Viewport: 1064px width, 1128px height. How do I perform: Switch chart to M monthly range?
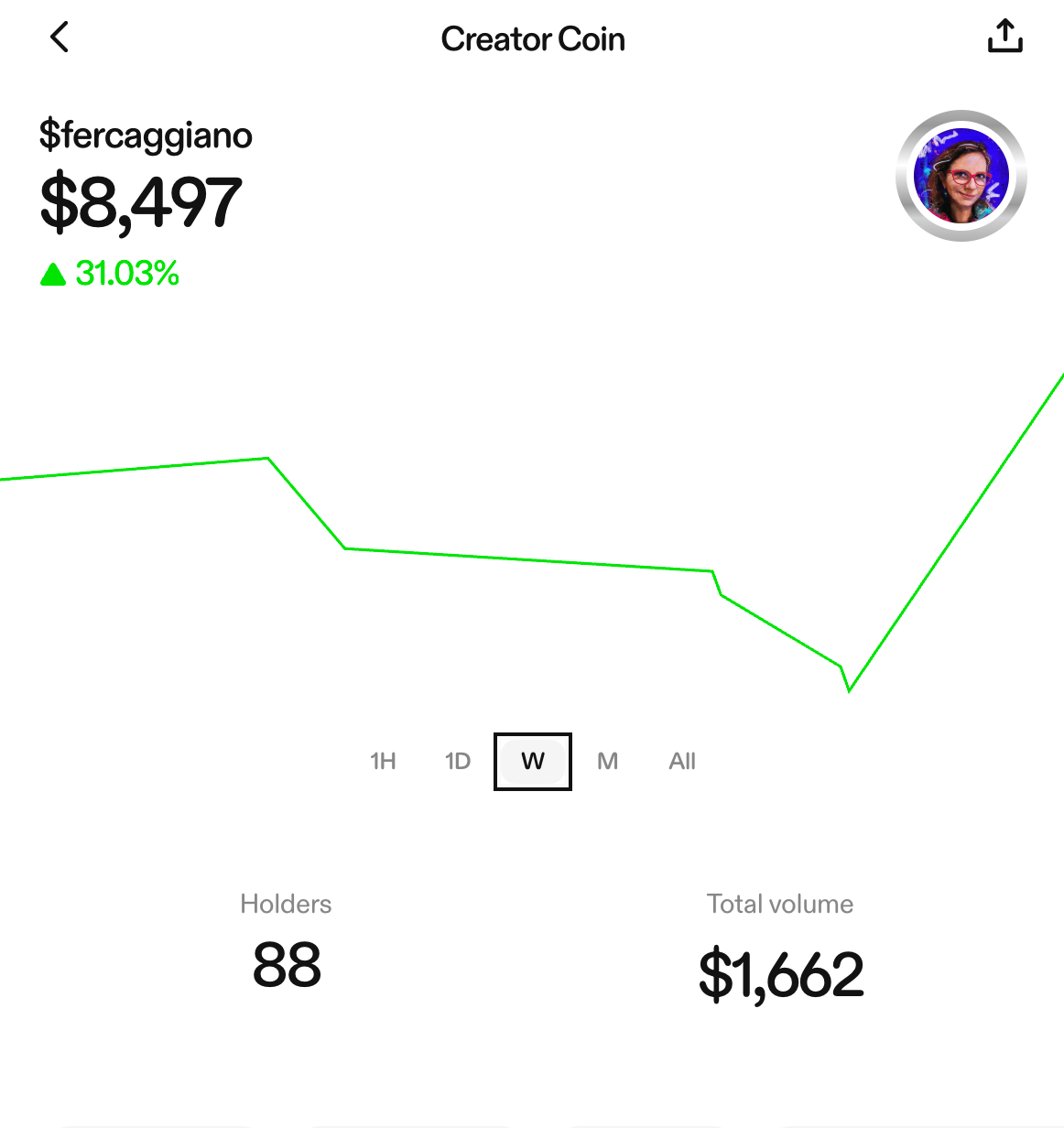[x=608, y=761]
